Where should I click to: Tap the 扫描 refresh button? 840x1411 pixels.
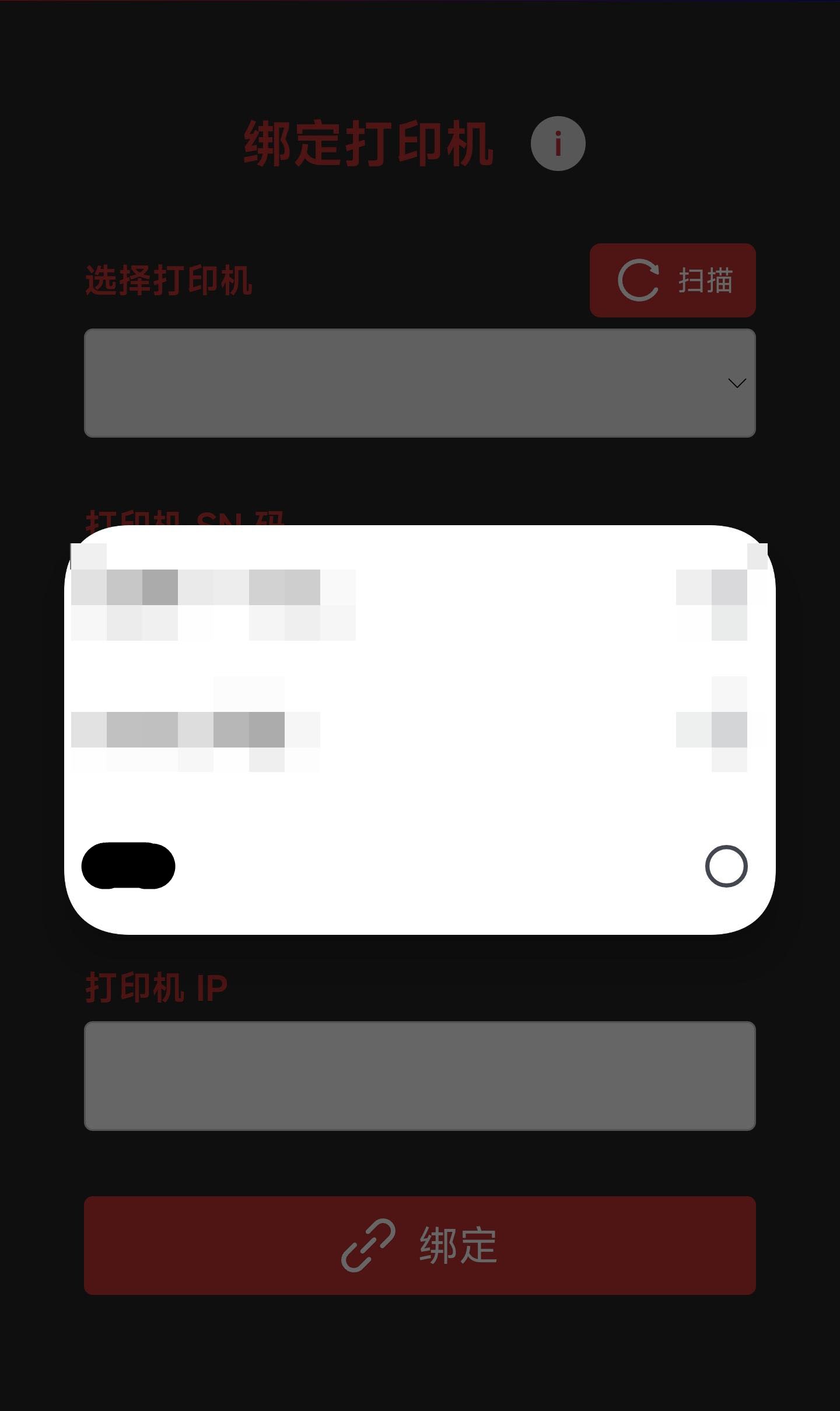point(673,281)
